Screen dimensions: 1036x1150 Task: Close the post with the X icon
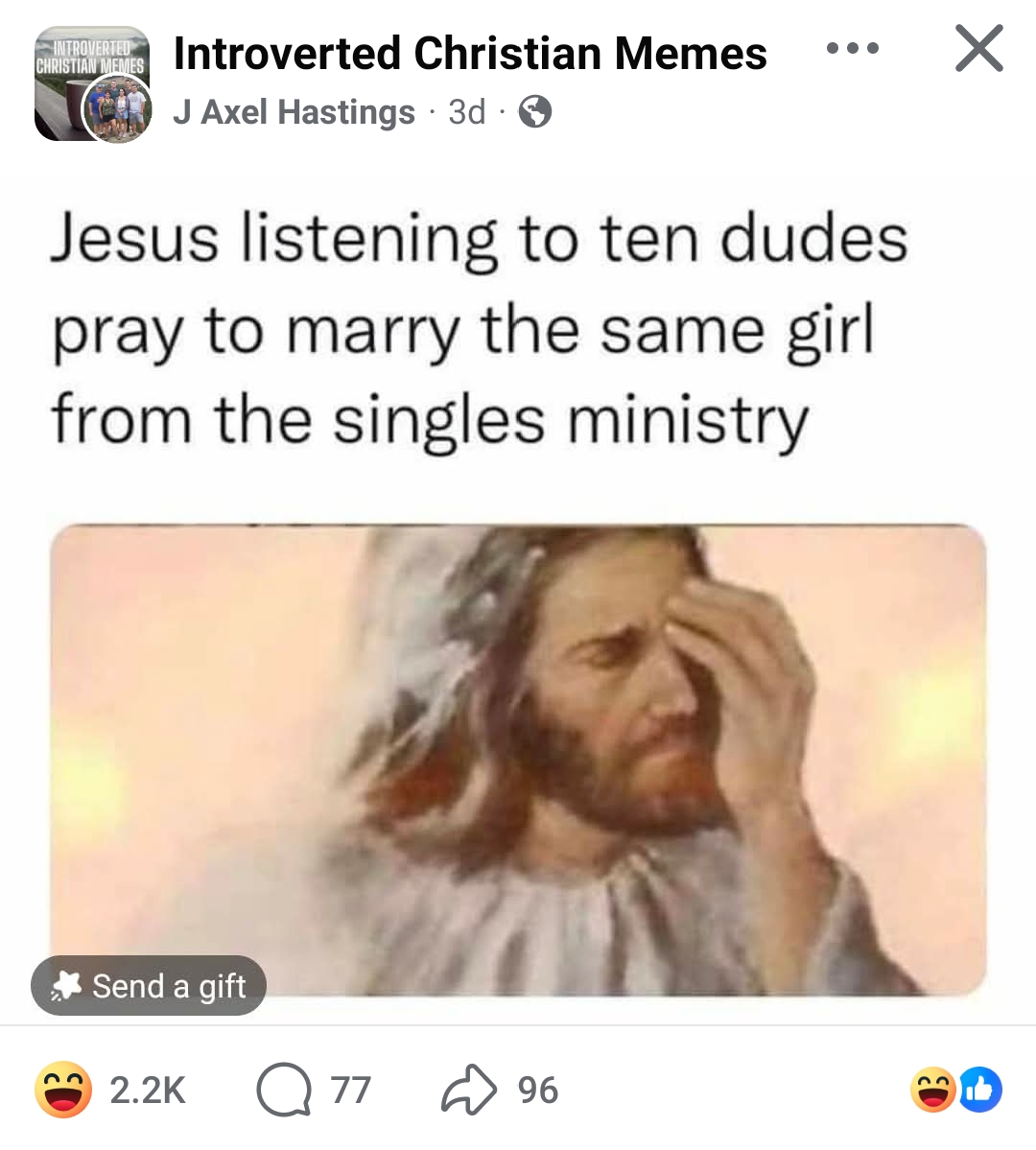tap(978, 50)
